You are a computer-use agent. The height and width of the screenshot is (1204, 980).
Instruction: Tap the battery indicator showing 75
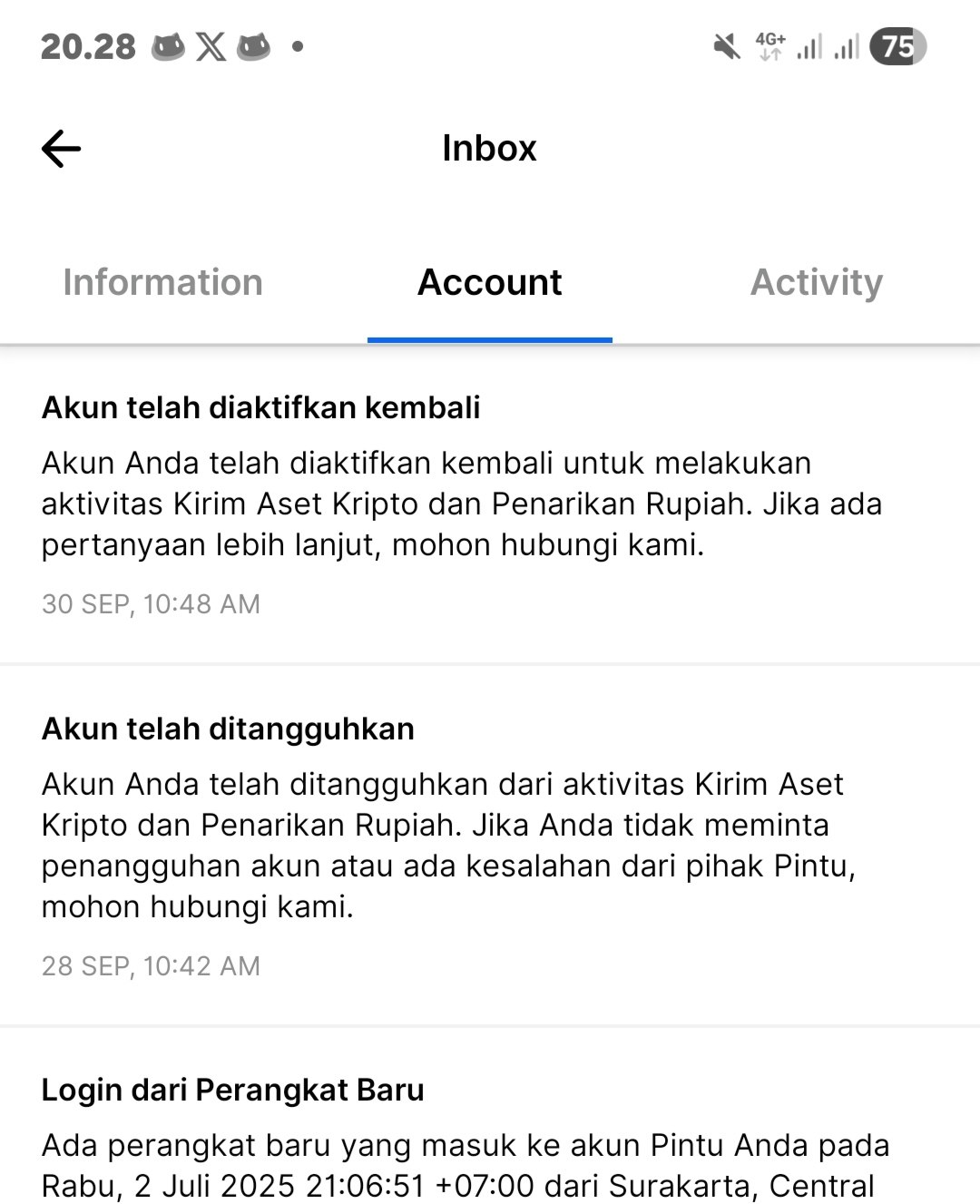[897, 45]
